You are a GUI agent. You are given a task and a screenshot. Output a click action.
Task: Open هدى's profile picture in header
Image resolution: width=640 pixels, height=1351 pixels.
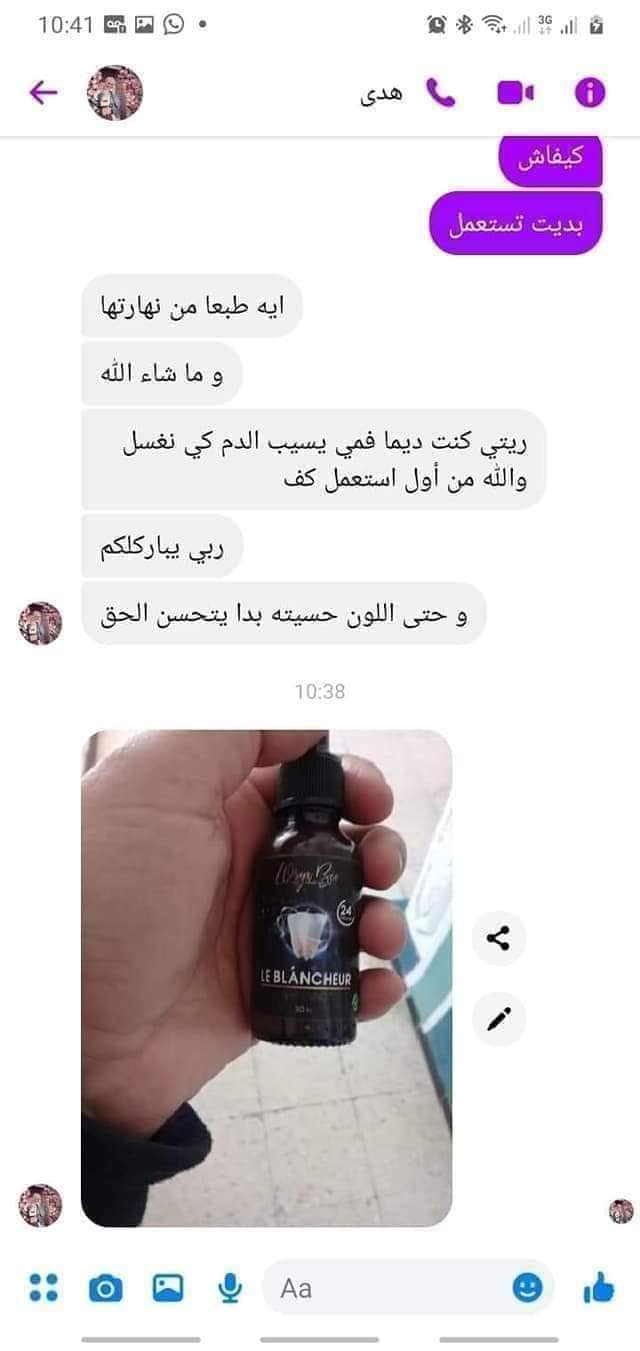(115, 93)
